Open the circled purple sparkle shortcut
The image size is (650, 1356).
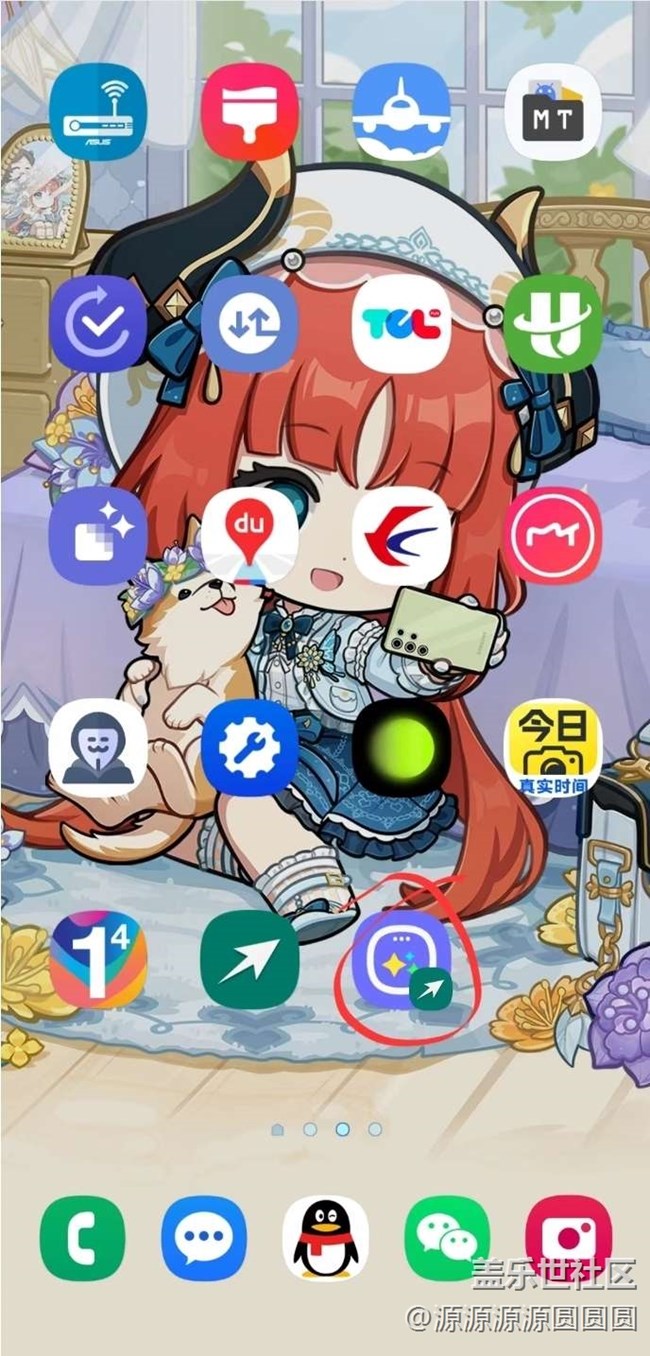tap(401, 959)
